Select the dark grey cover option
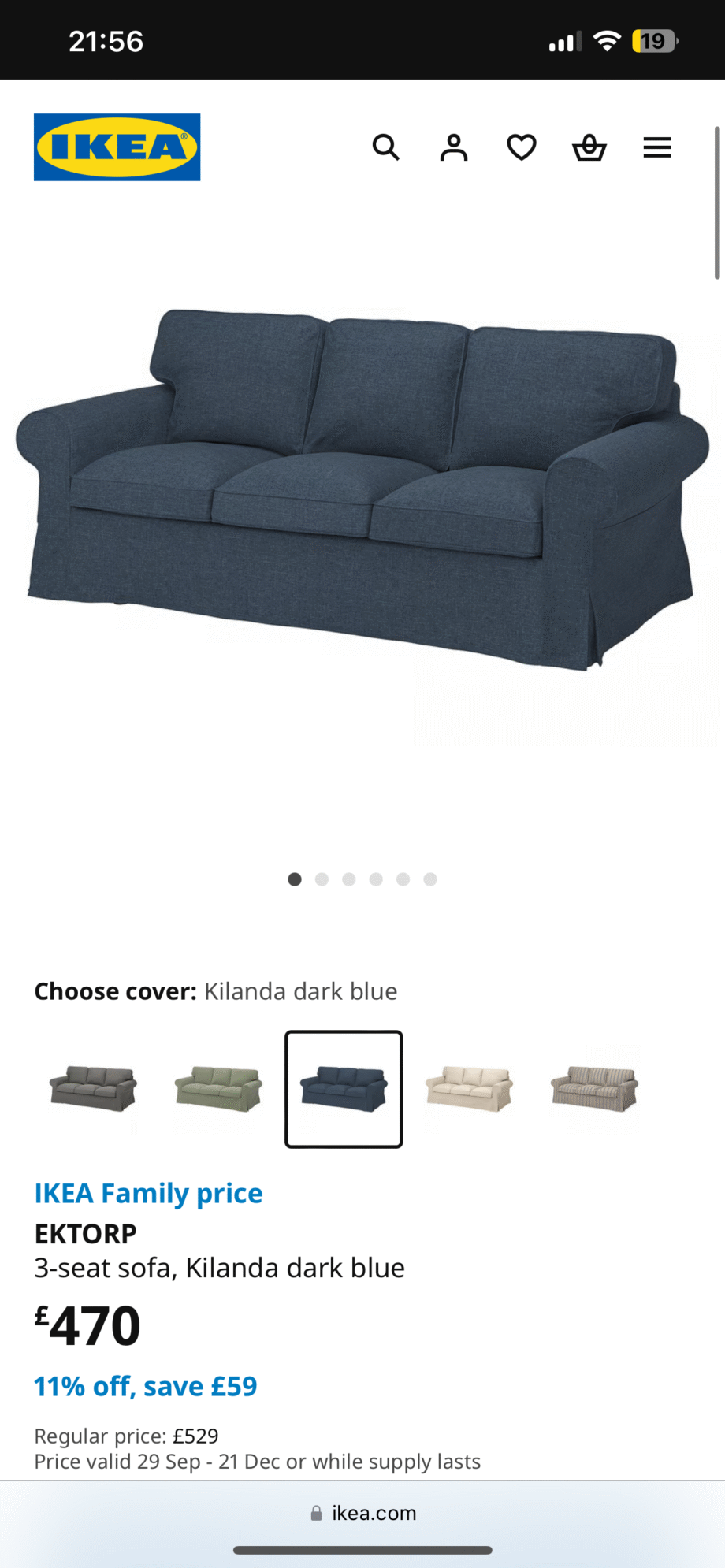The image size is (725, 1568). (93, 1088)
